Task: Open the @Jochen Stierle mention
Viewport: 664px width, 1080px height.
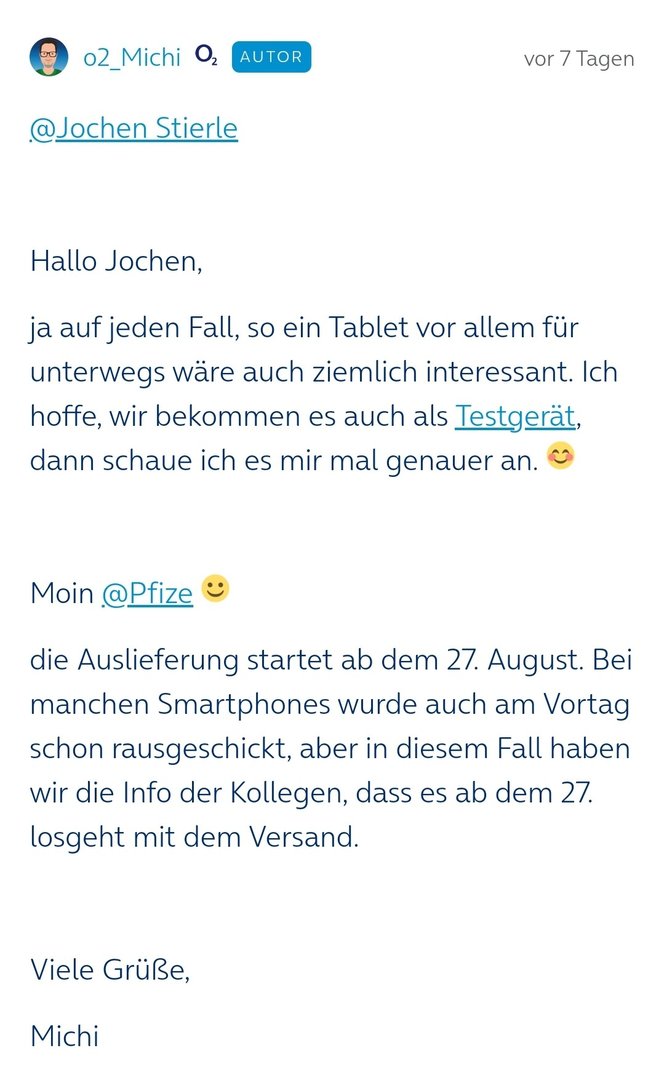Action: [x=134, y=129]
